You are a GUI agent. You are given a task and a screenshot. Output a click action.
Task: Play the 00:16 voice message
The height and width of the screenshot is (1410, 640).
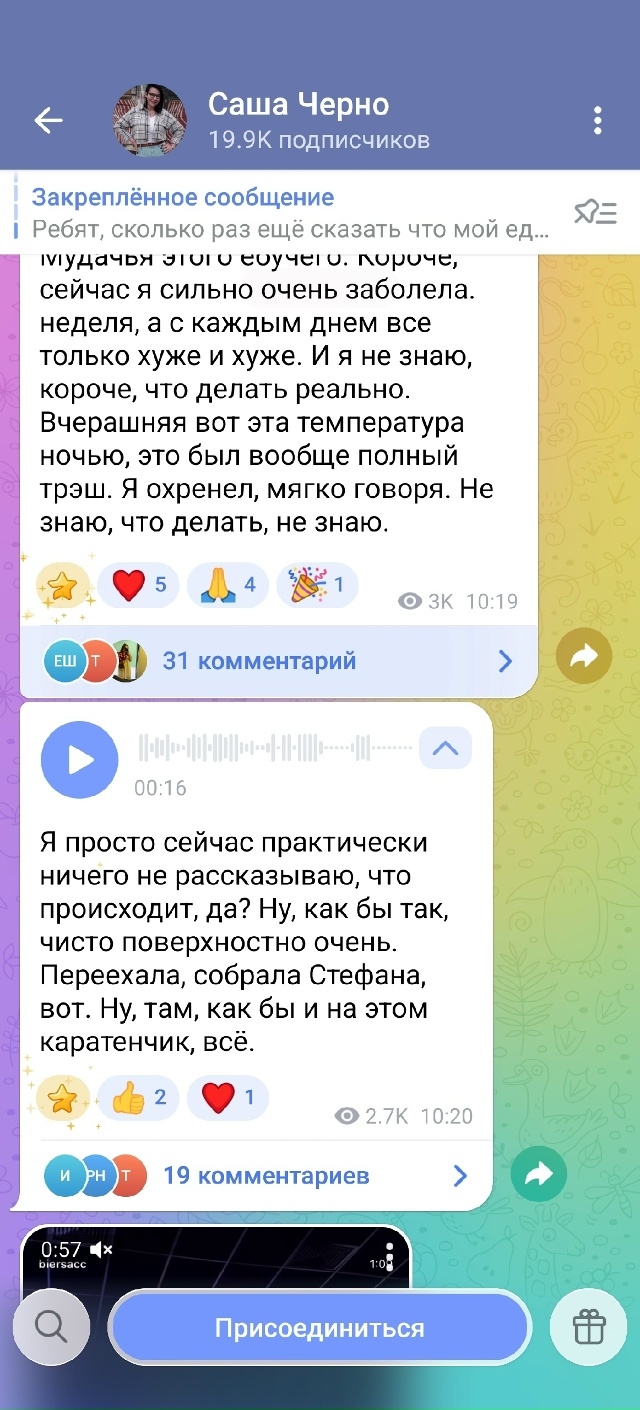point(80,760)
